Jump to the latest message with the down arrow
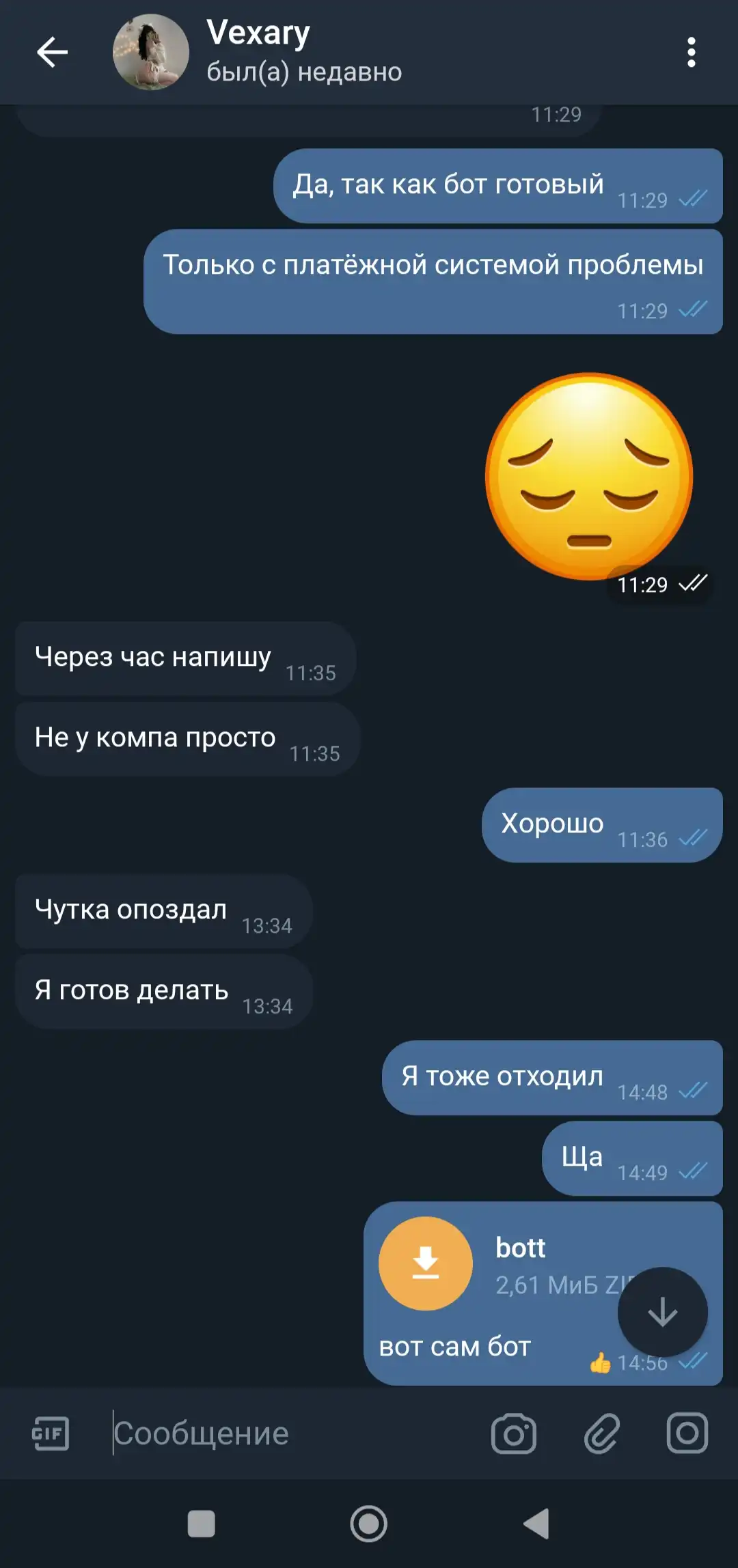This screenshot has width=738, height=1568. (x=662, y=1312)
